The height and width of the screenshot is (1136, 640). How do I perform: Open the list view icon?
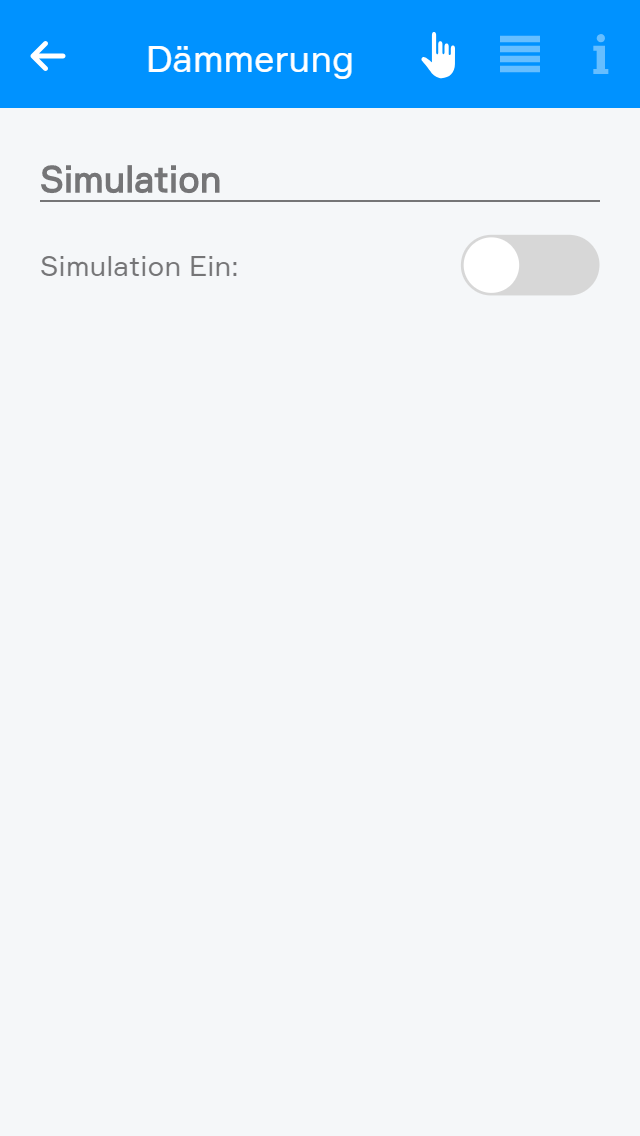(x=520, y=55)
